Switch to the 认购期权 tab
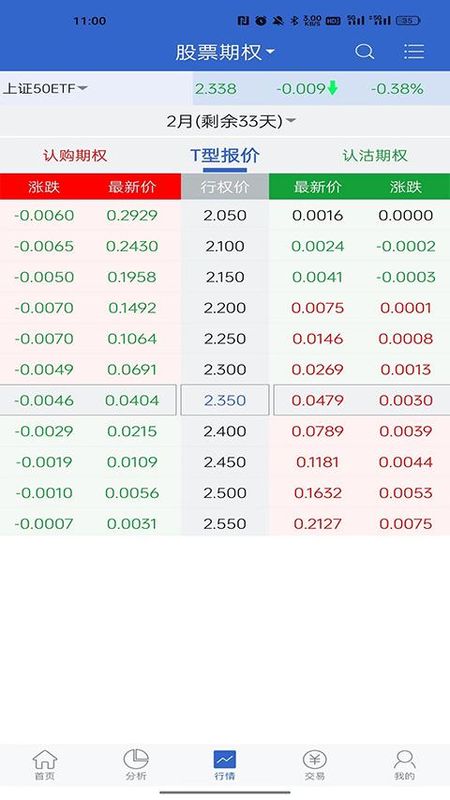This screenshot has height=800, width=450. click(75, 156)
